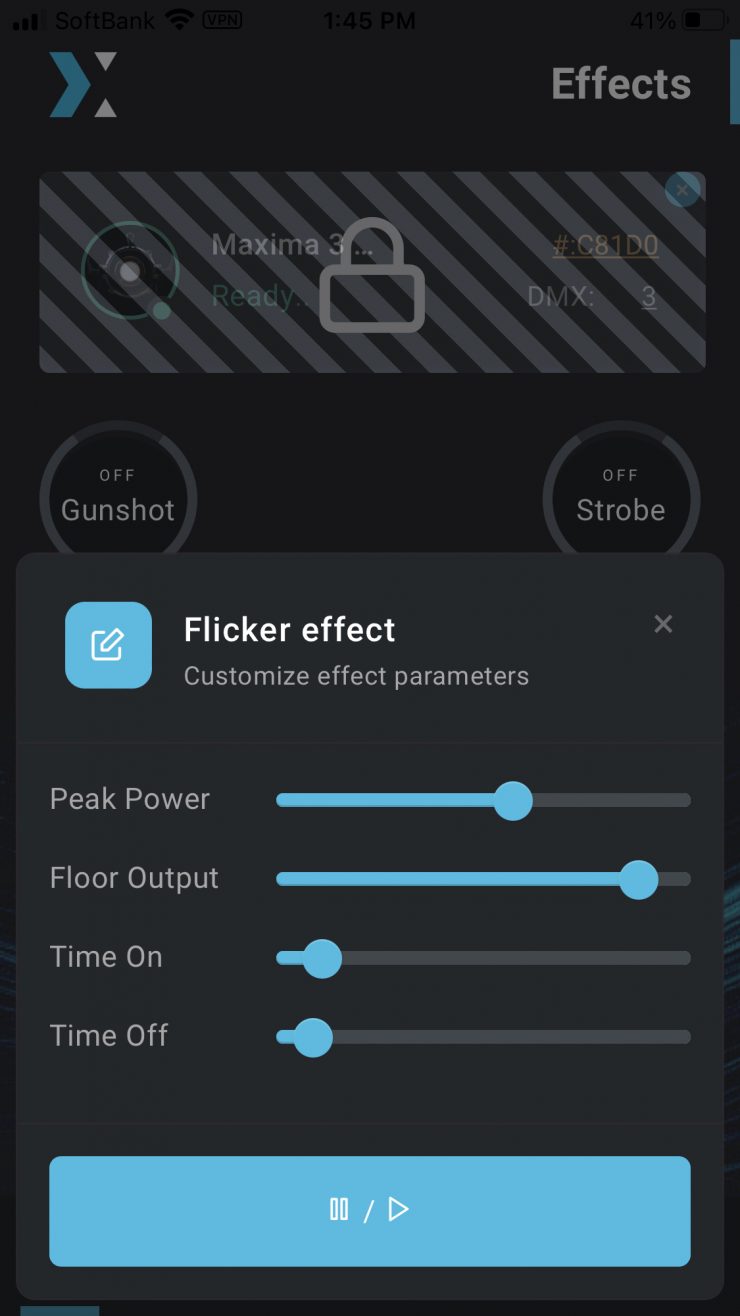Screen dimensions: 740x1316
Task: Open the DMX channel 3 link
Action: click(649, 297)
